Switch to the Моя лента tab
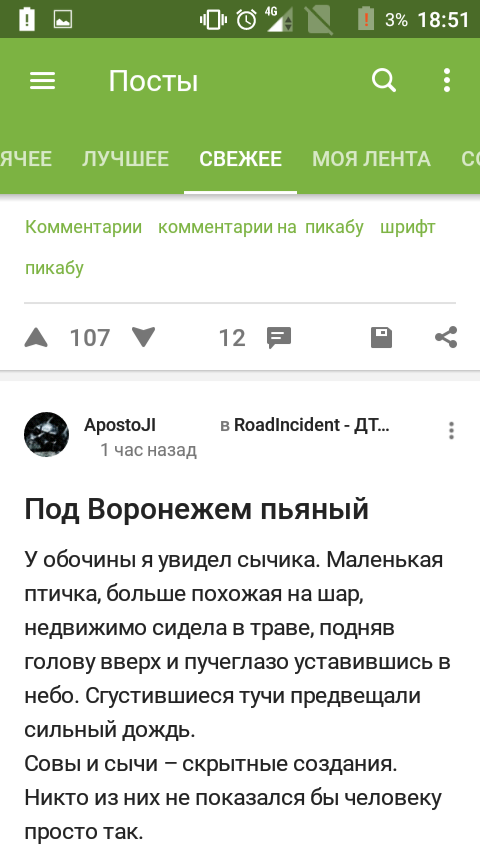Screen dimensions: 480x854 click(x=371, y=158)
